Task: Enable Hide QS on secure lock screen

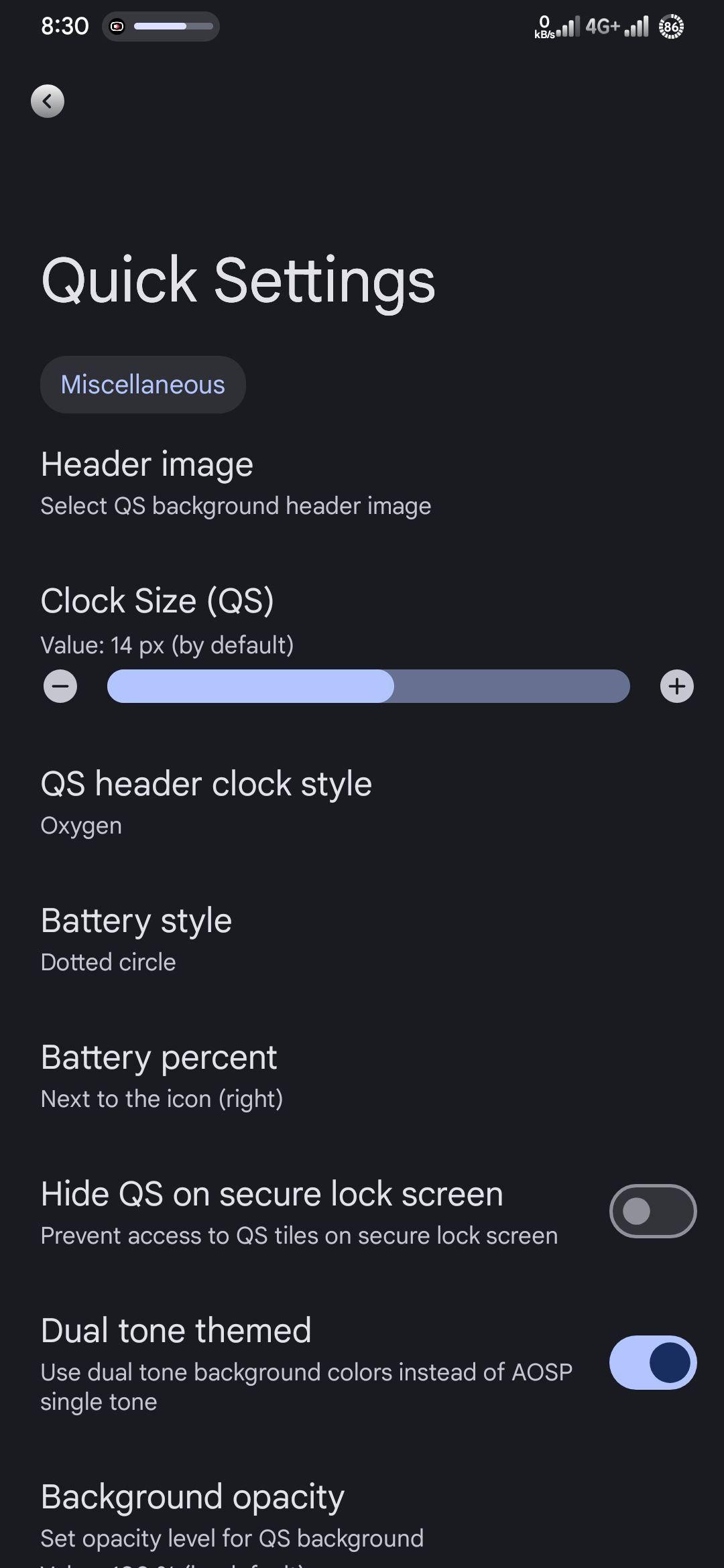Action: [653, 1211]
